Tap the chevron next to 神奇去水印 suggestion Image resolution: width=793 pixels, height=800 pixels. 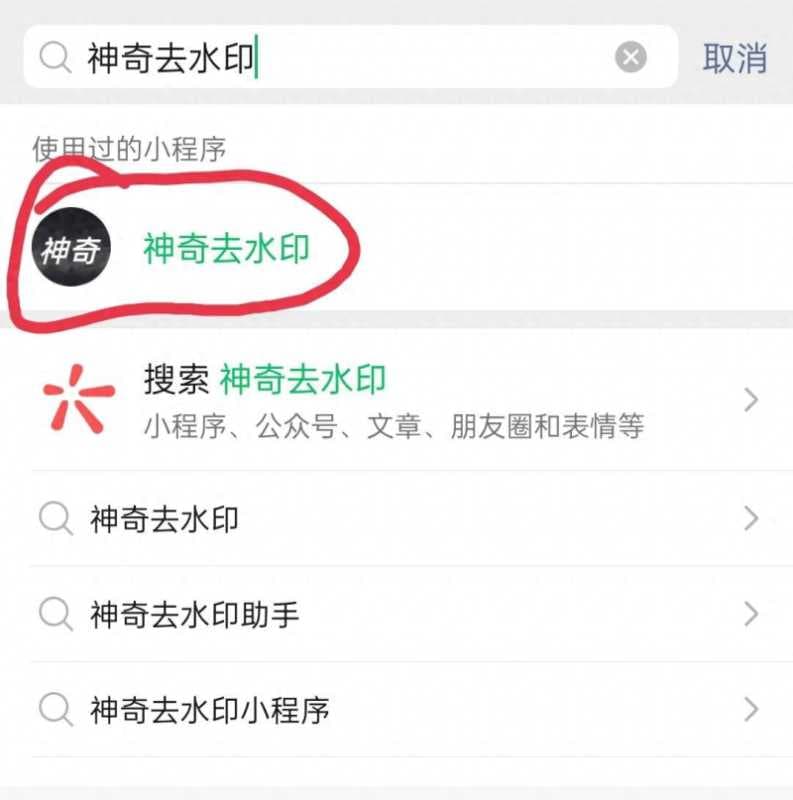(x=750, y=519)
